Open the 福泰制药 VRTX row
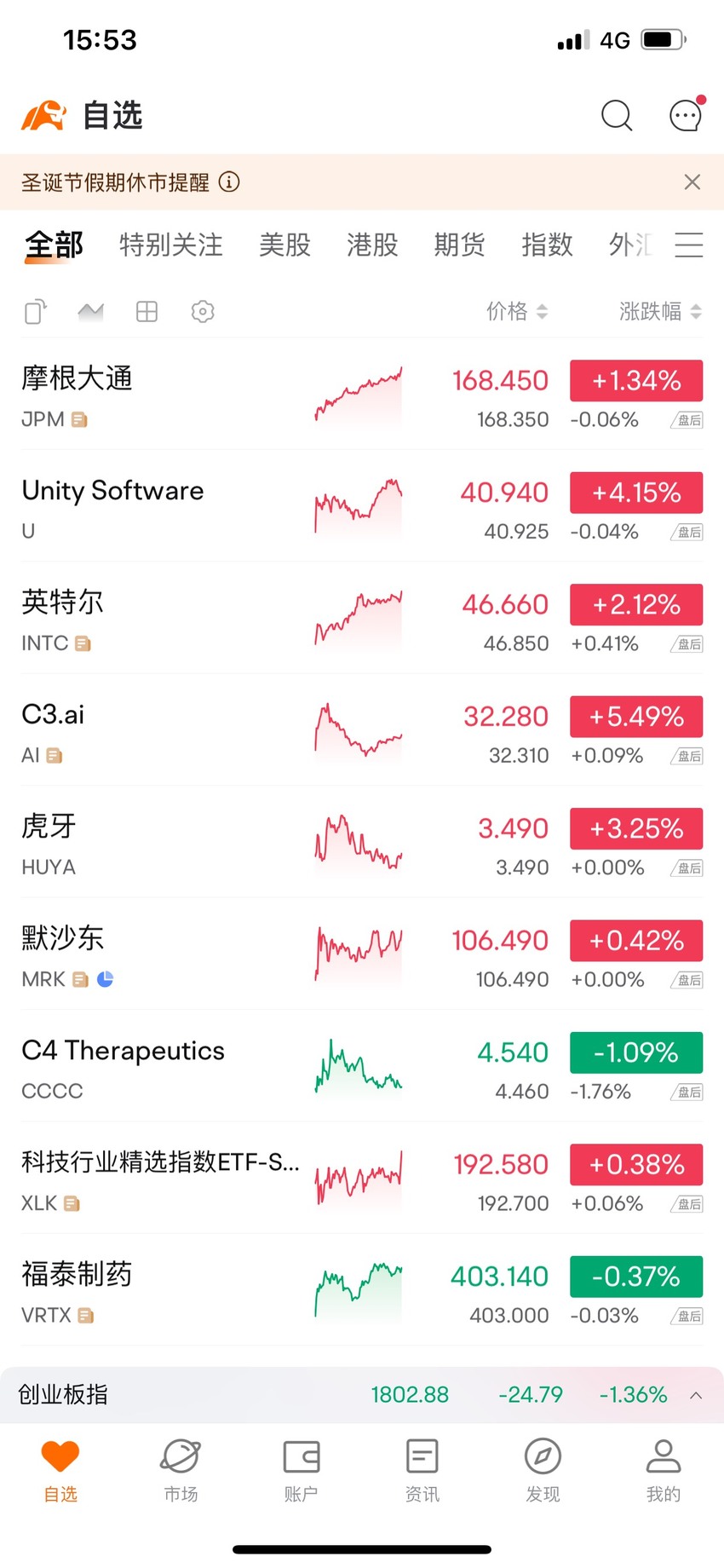Image resolution: width=724 pixels, height=1568 pixels. (362, 1290)
